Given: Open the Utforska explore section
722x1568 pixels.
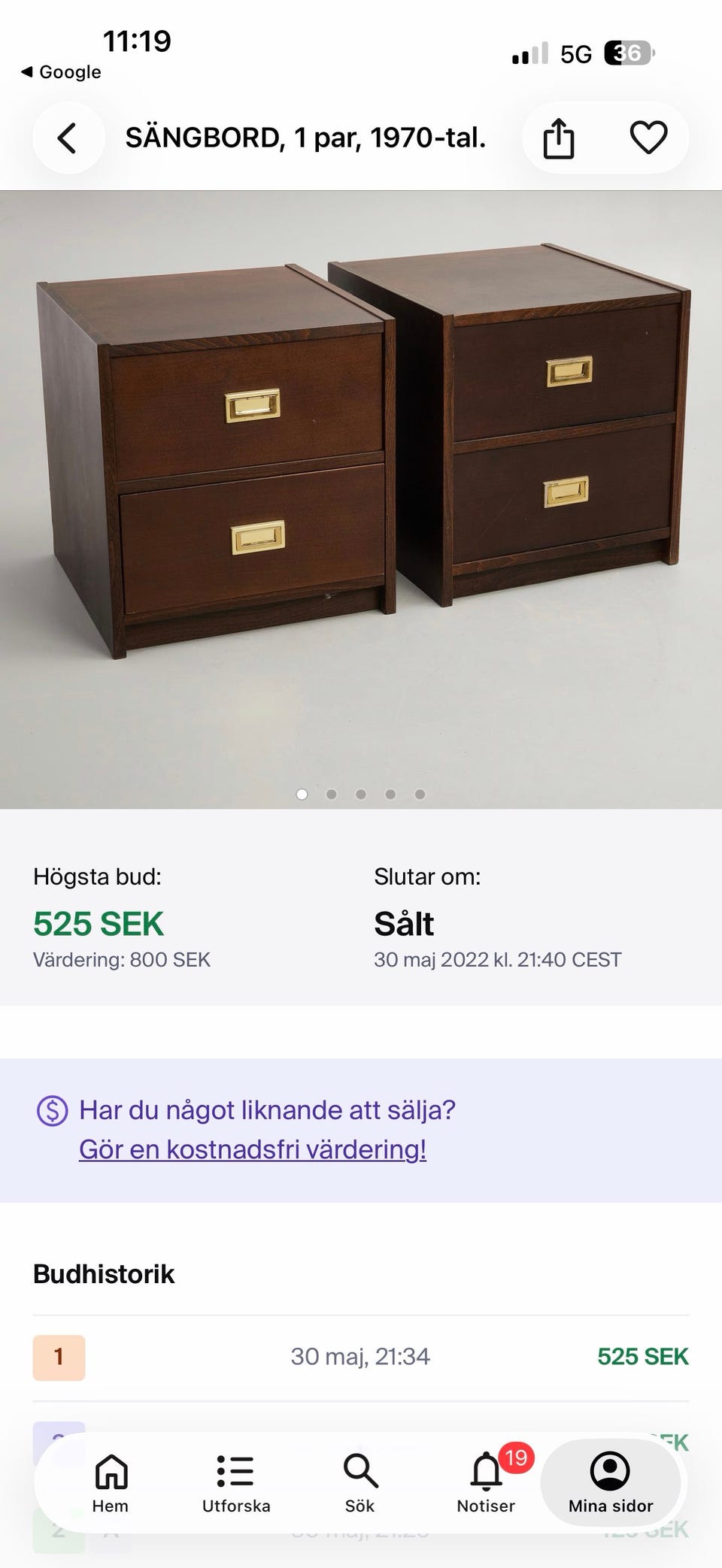Looking at the screenshot, I should click(x=235, y=1482).
